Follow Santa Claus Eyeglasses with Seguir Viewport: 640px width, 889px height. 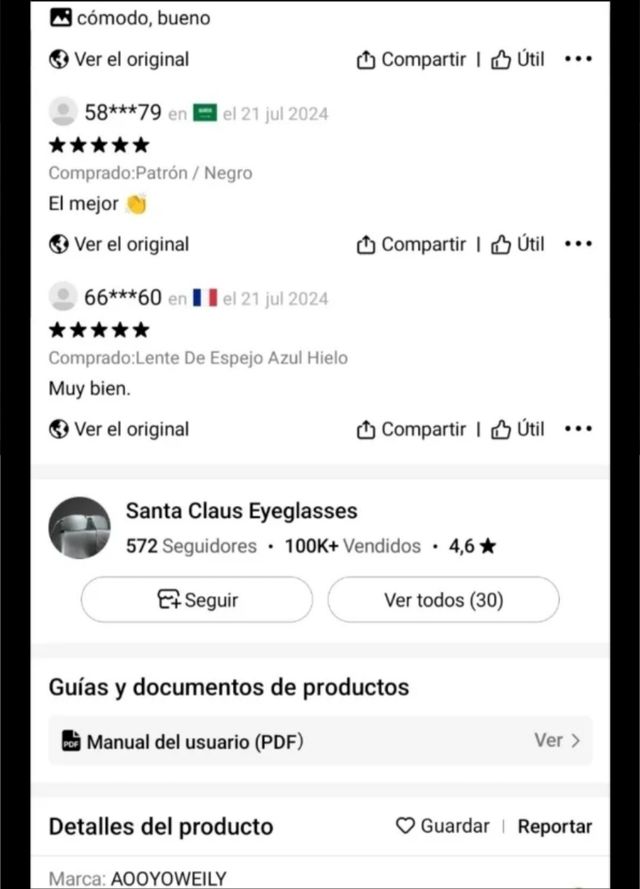click(x=196, y=600)
